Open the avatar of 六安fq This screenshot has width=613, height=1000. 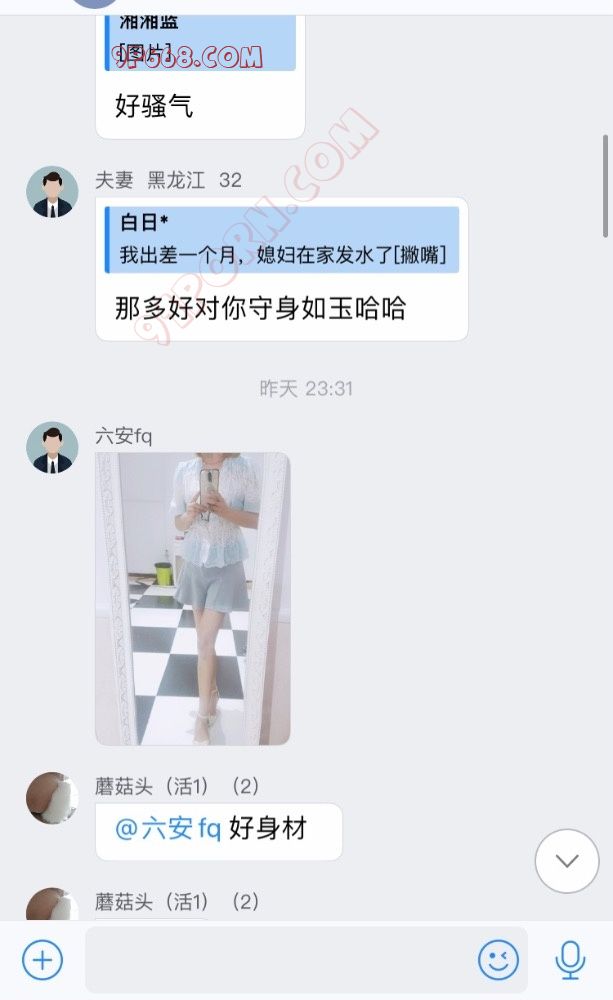click(x=52, y=447)
